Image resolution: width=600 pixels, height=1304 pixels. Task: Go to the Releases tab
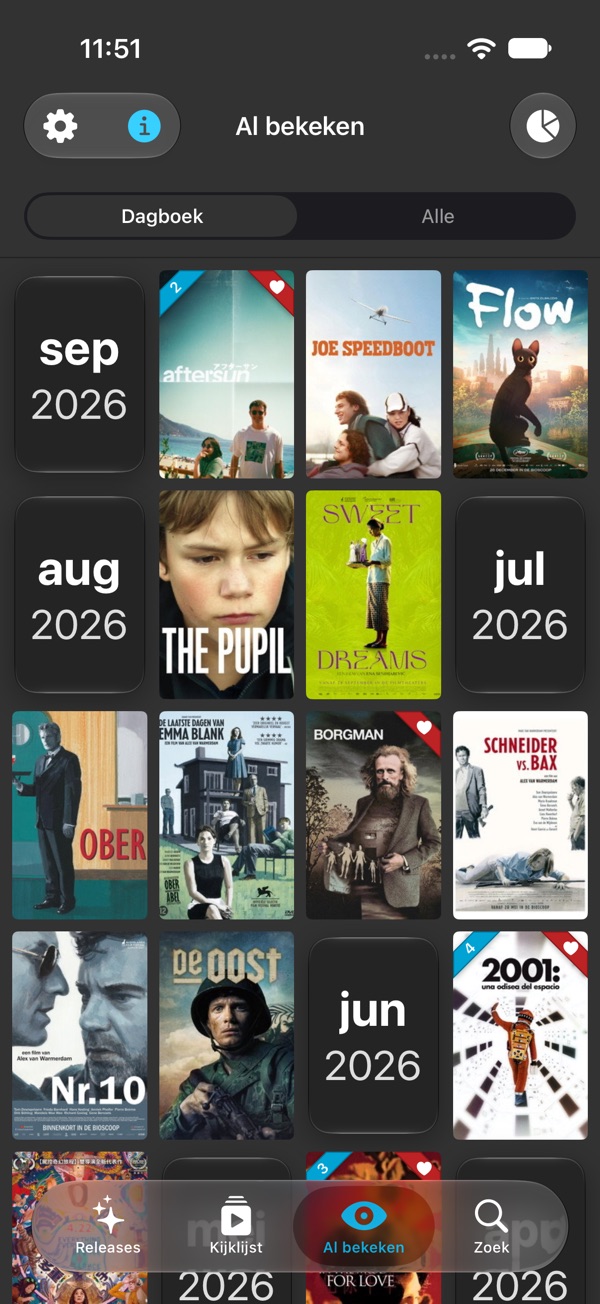point(108,1226)
